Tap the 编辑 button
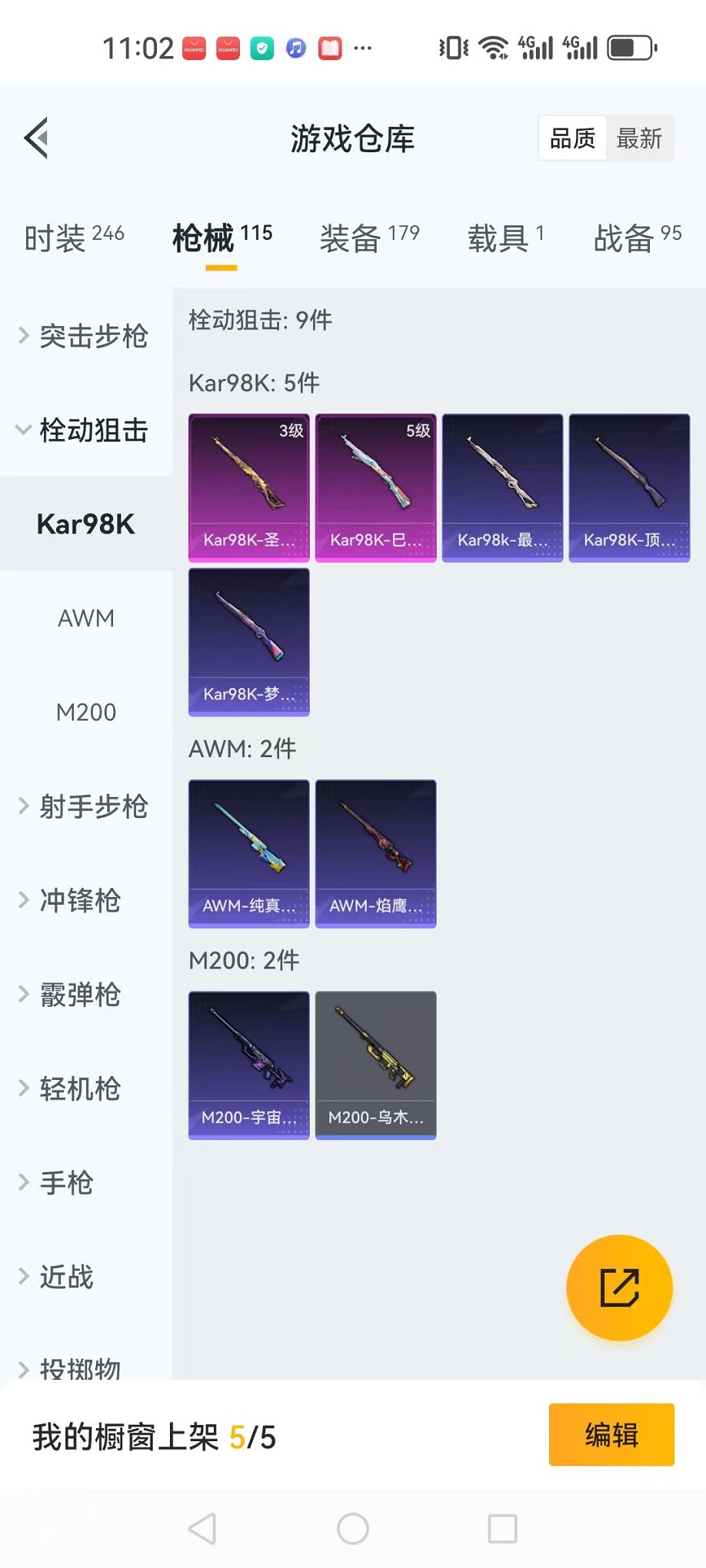 (611, 1435)
